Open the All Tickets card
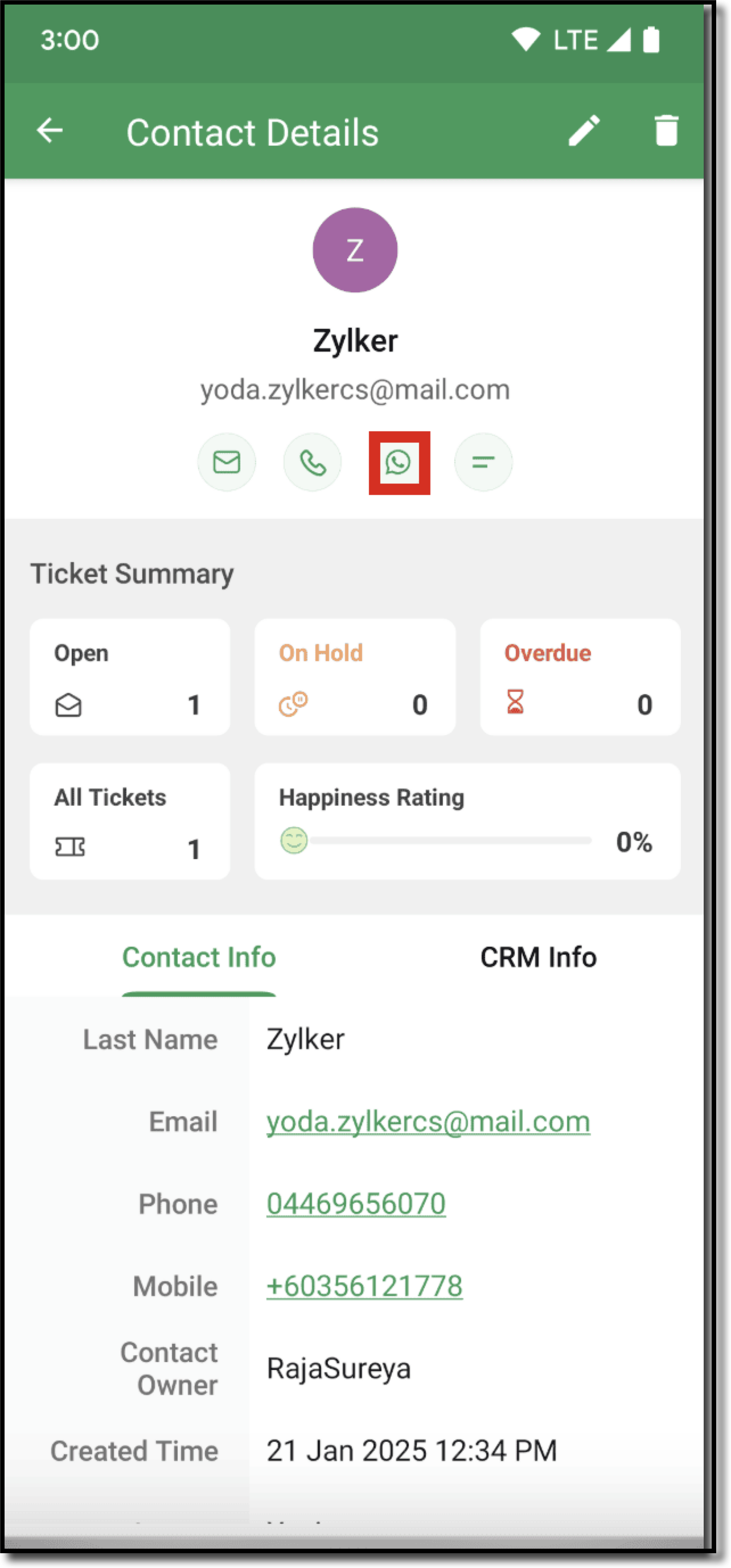The image size is (731, 1568). point(130,822)
